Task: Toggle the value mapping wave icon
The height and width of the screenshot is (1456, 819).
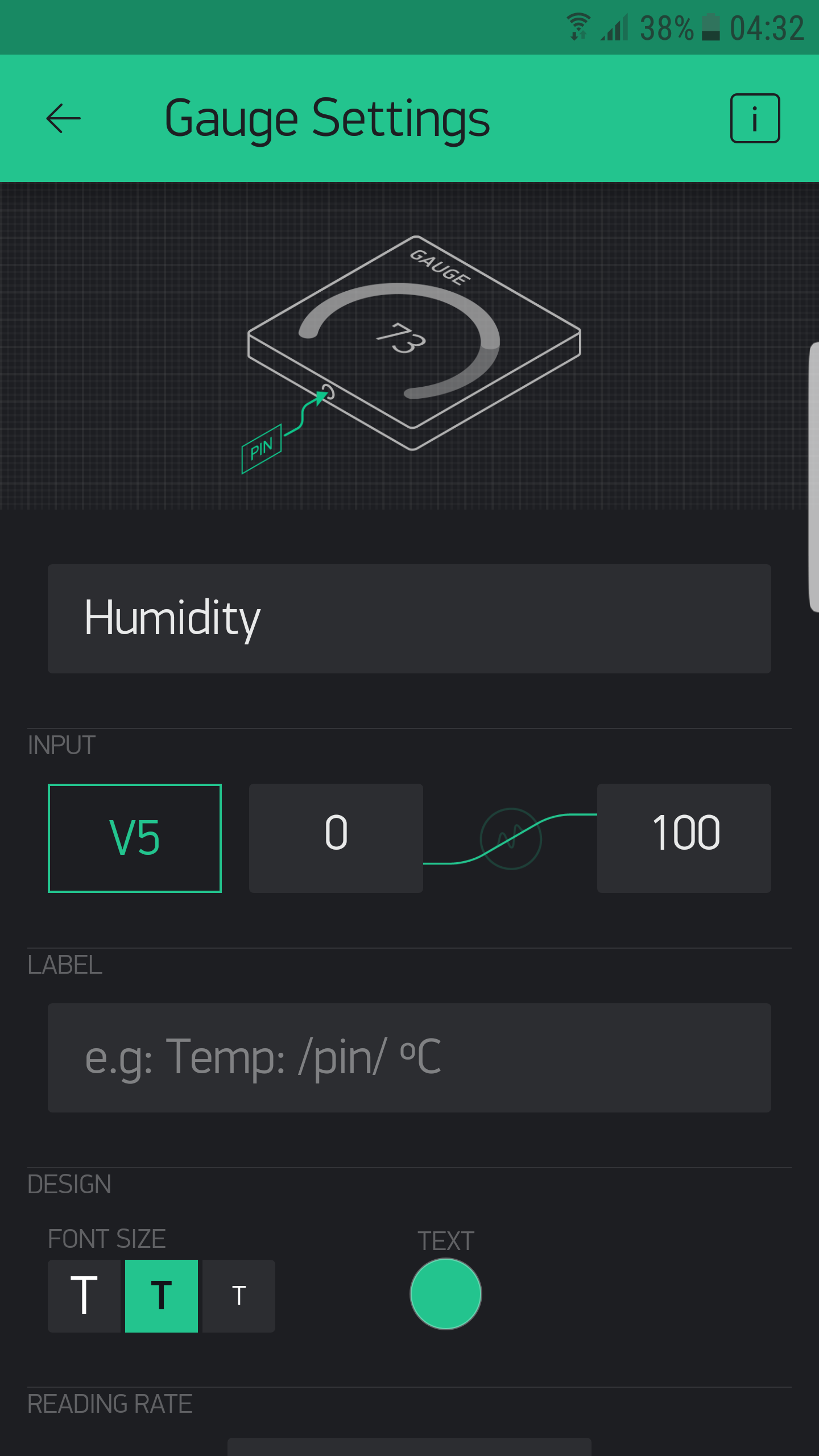Action: click(x=510, y=839)
